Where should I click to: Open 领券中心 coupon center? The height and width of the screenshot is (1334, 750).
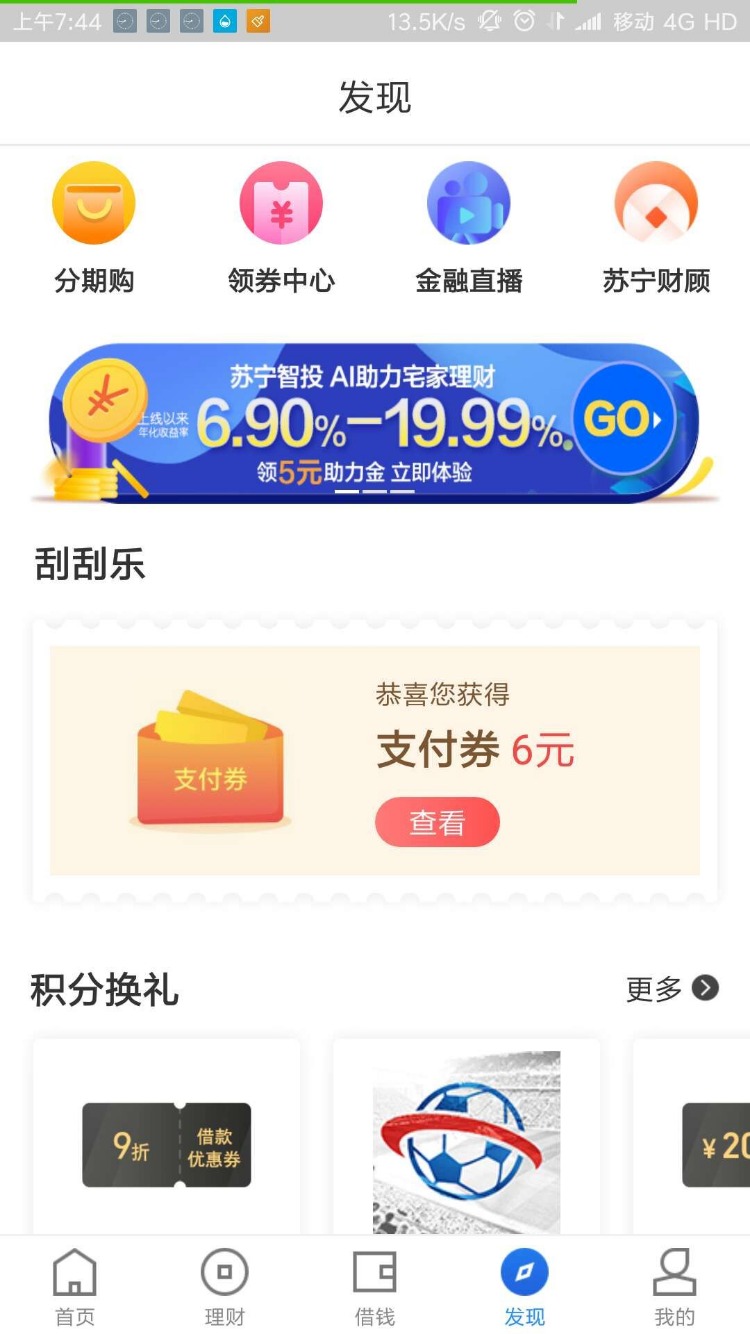click(x=281, y=228)
